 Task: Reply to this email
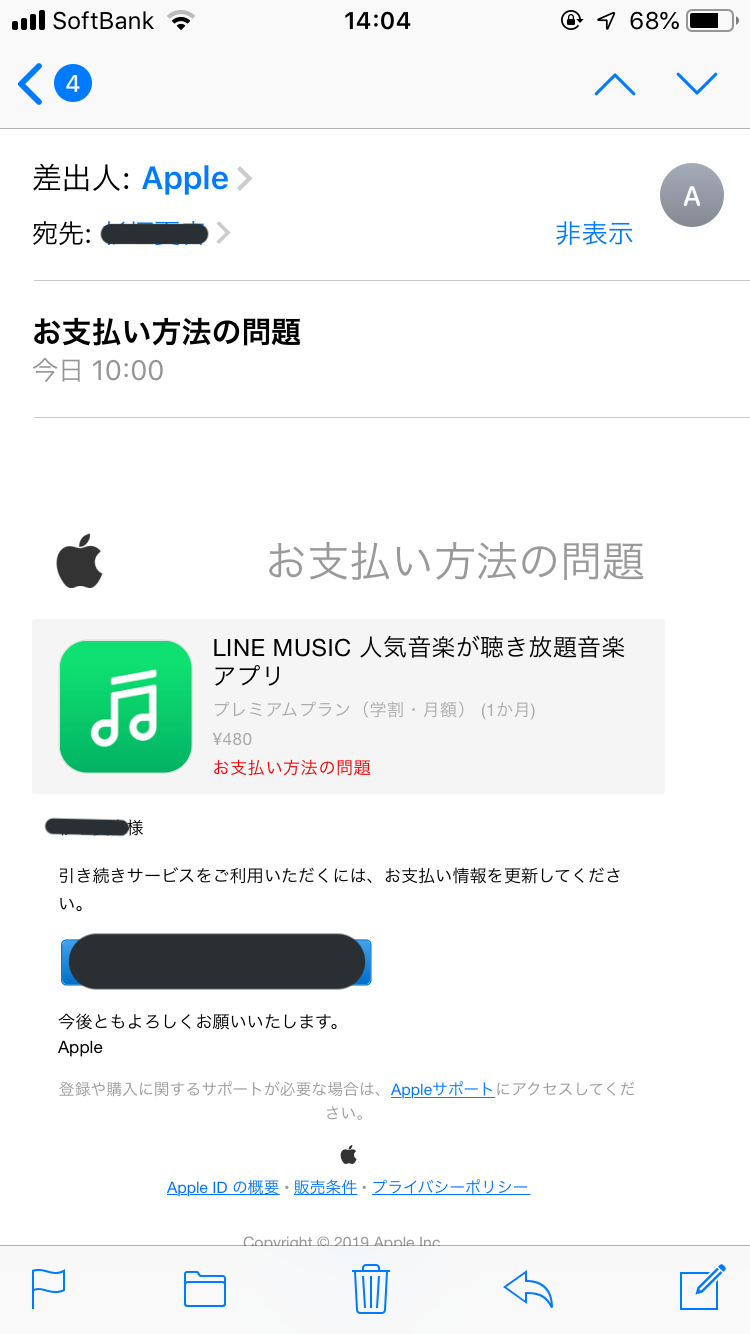(529, 1288)
